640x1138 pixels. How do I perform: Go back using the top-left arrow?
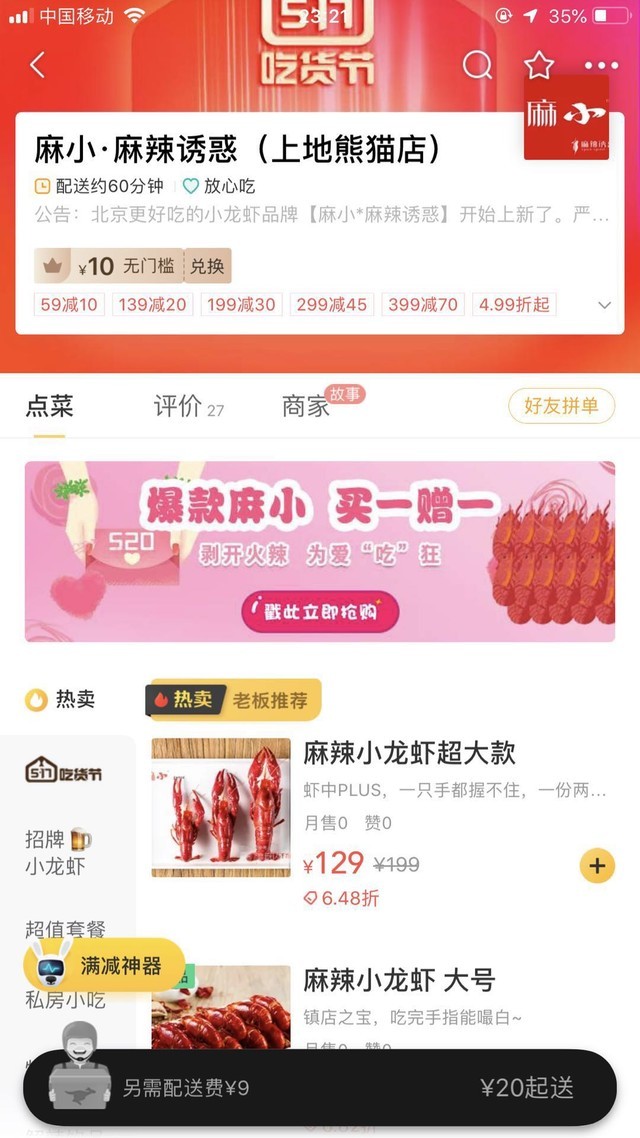pos(38,65)
